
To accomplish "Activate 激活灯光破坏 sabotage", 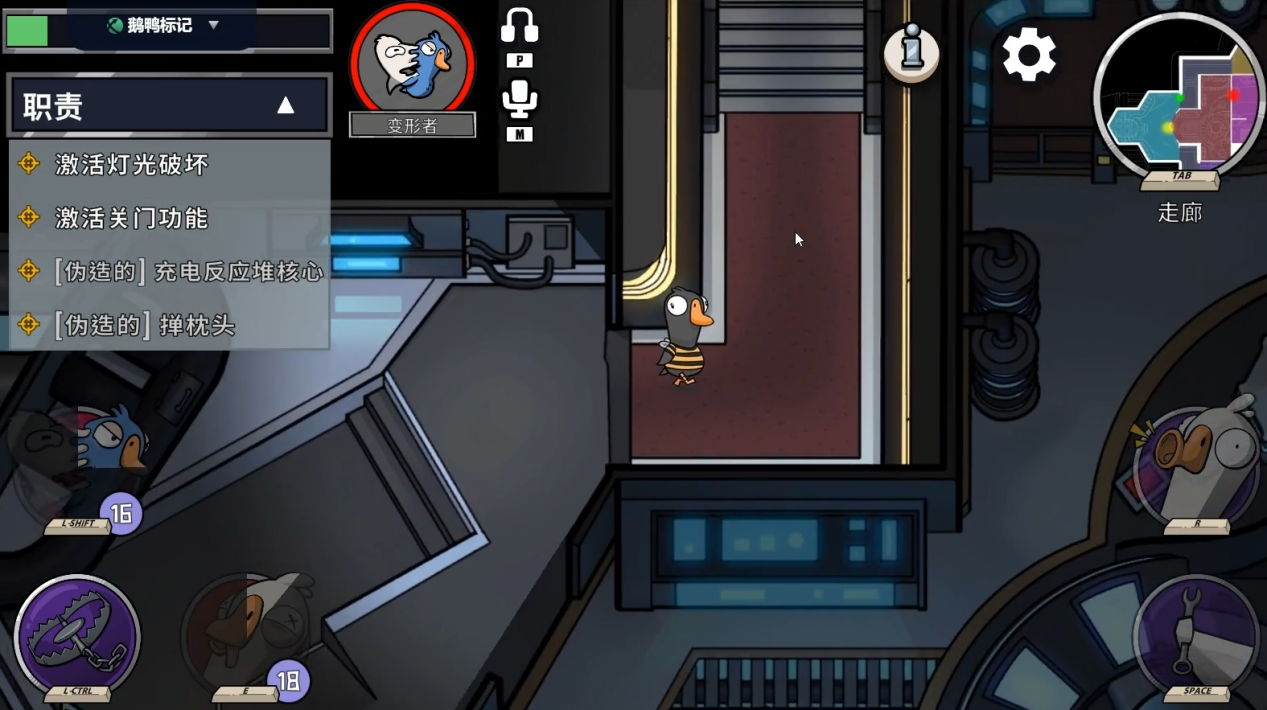I will point(130,165).
